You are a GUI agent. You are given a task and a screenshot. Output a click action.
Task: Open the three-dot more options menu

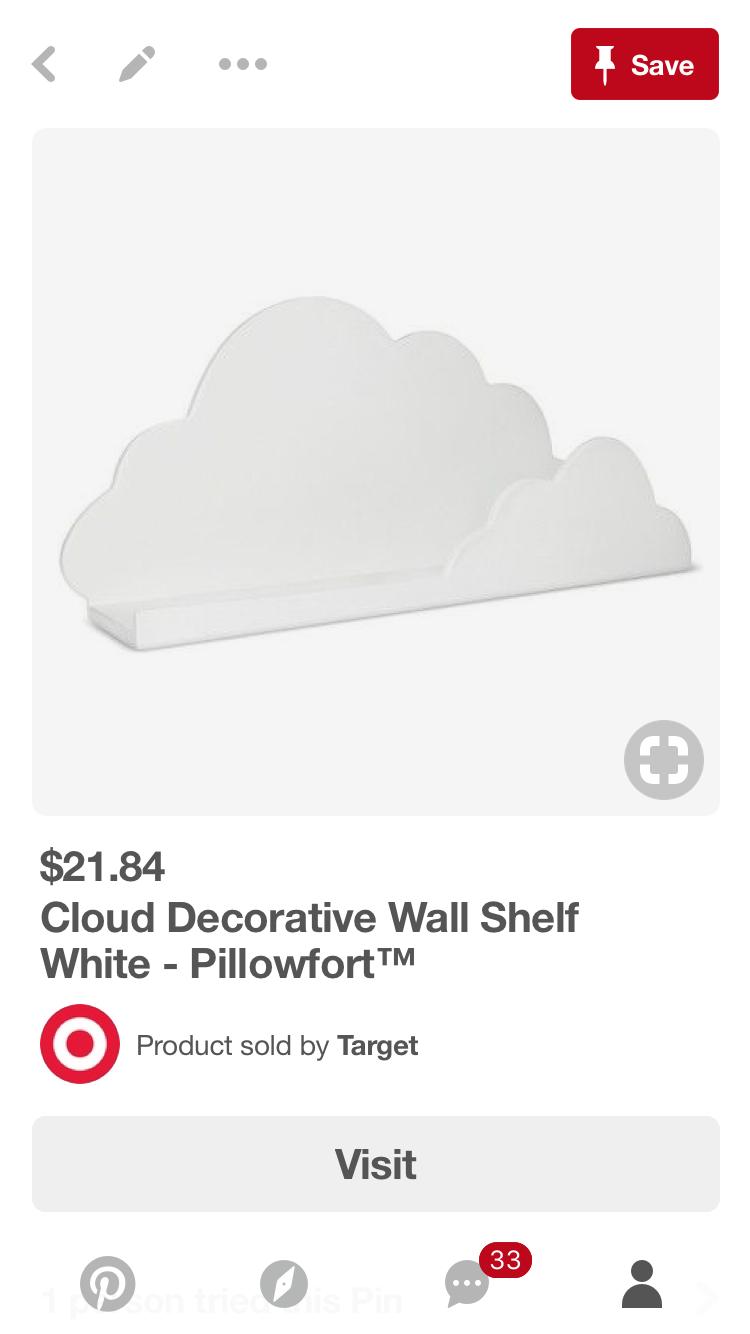pos(242,65)
